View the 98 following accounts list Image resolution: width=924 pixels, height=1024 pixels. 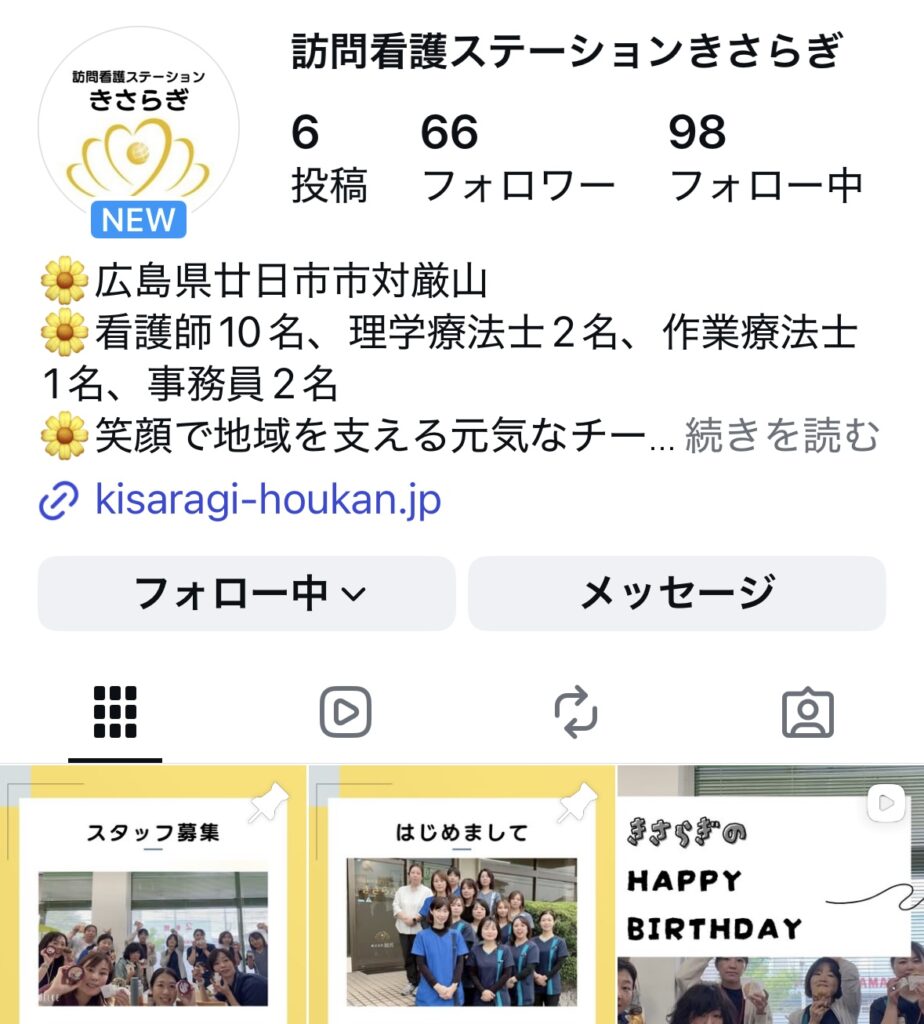tap(765, 160)
